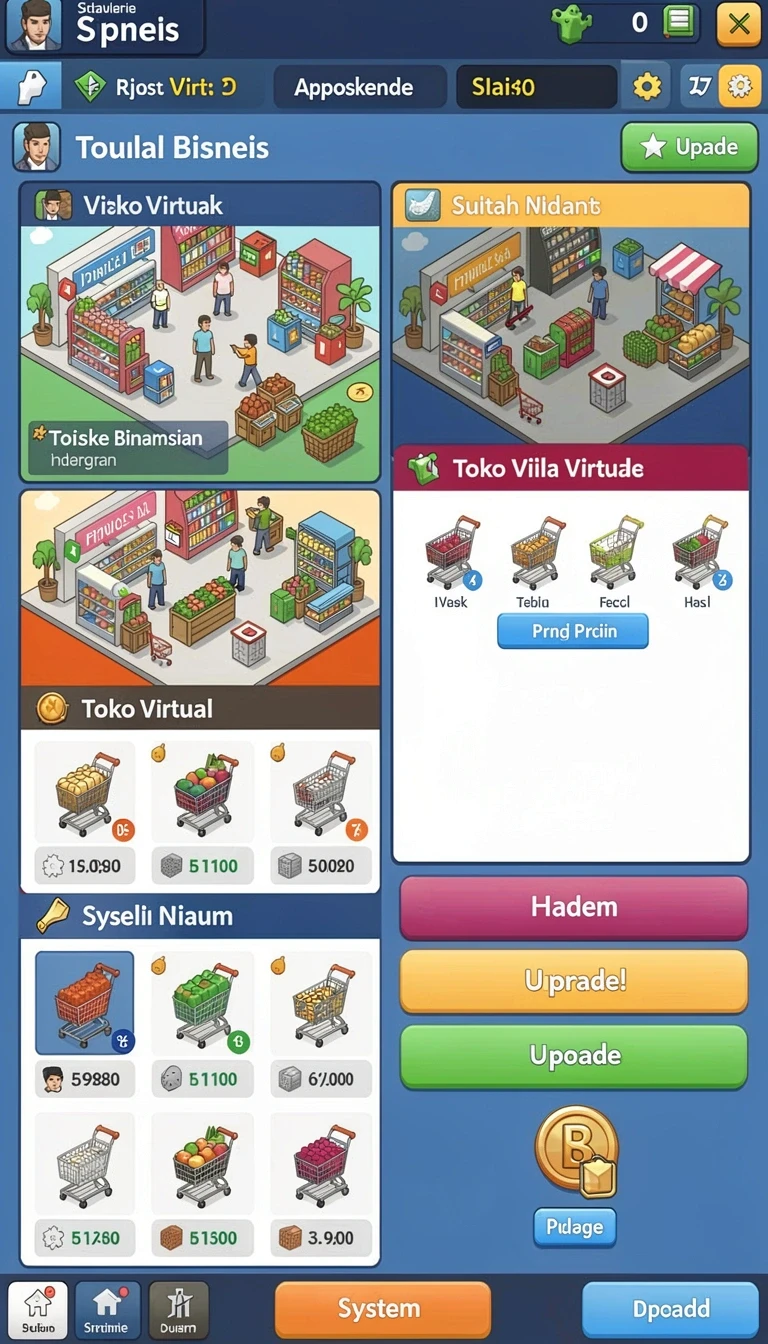The height and width of the screenshot is (1344, 768).
Task: Switch to the Apposkende tab
Action: (x=353, y=87)
